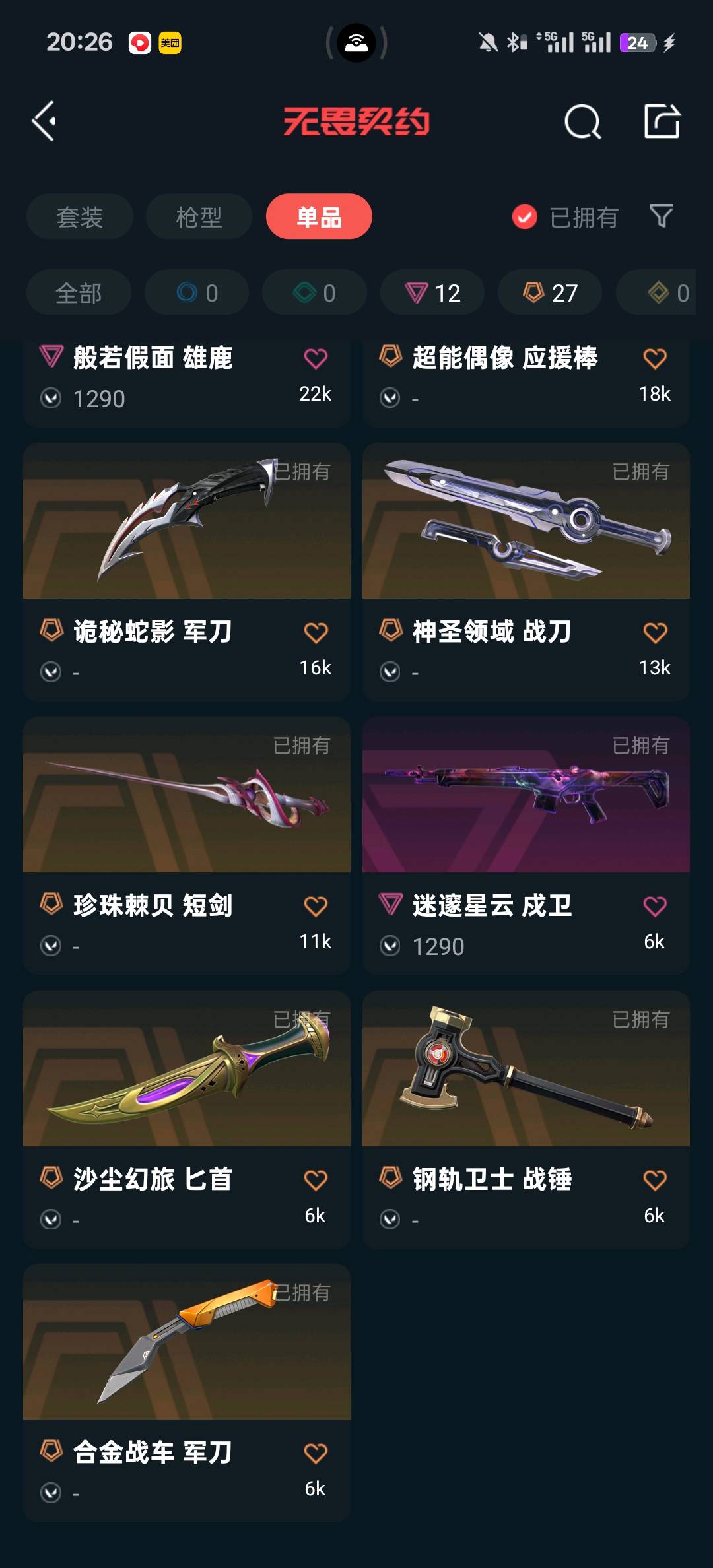Switch to the 套装 tab
Viewport: 713px width, 1568px height.
pyautogui.click(x=80, y=216)
